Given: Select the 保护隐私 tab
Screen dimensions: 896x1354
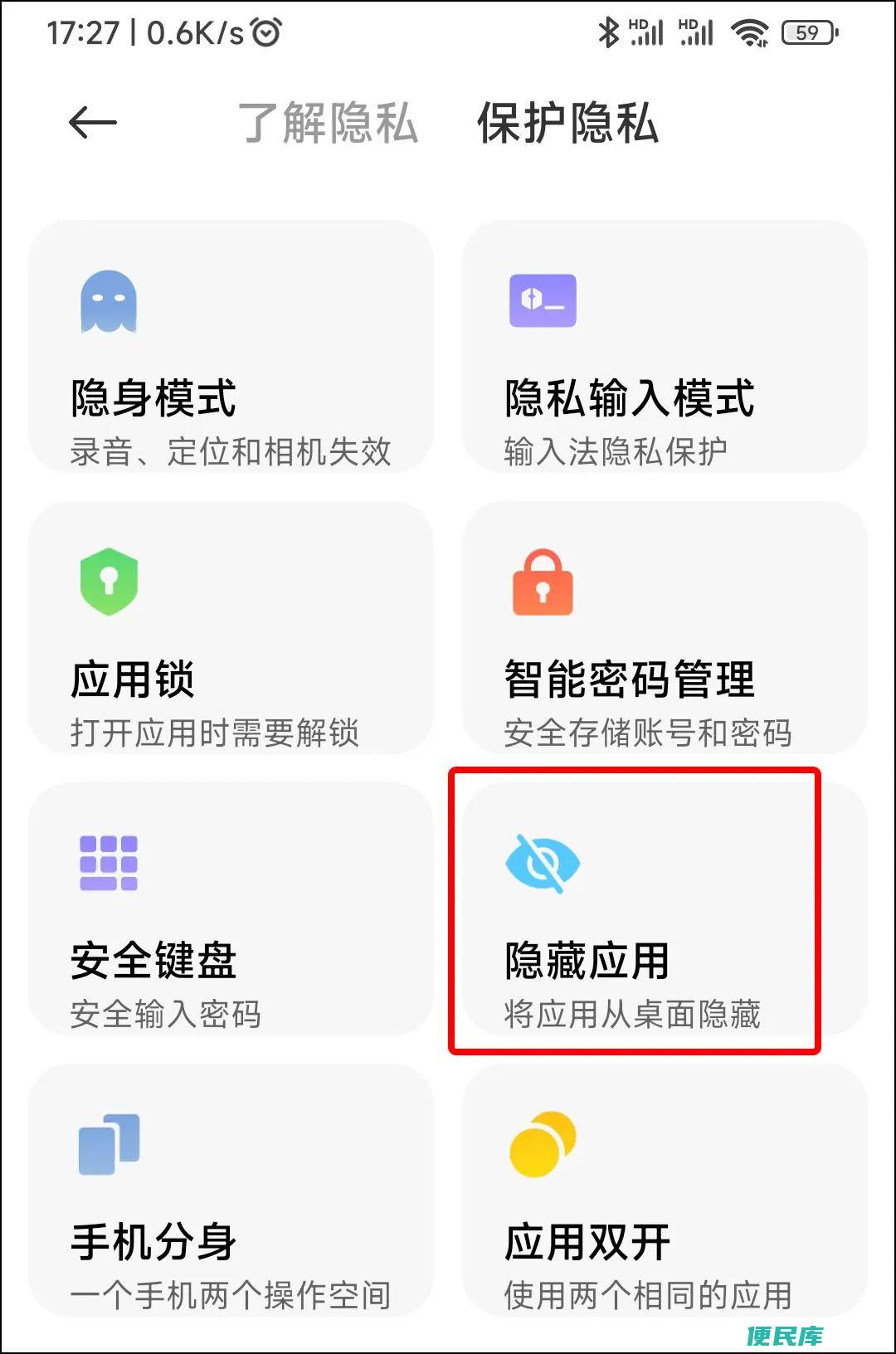Looking at the screenshot, I should [x=567, y=124].
